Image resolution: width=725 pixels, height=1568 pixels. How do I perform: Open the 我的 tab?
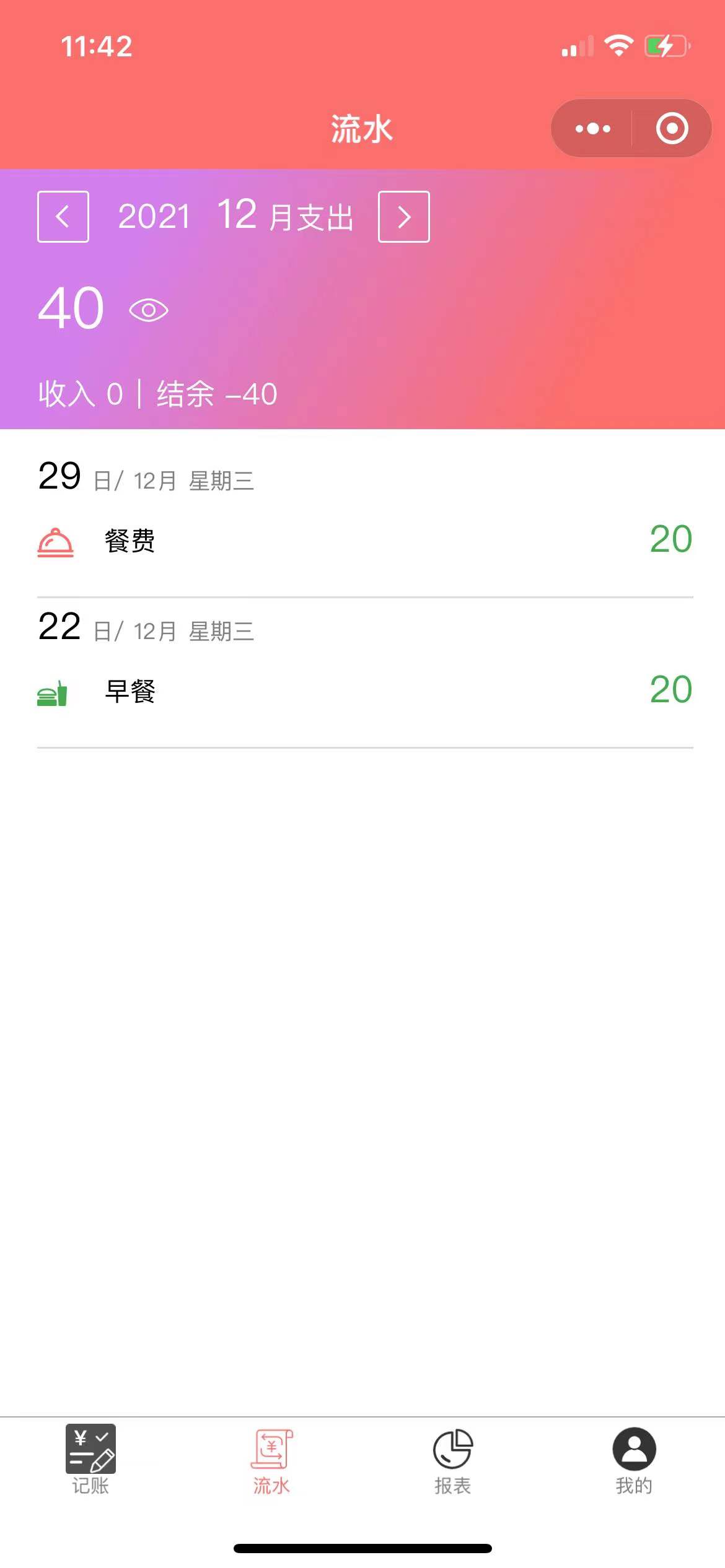[x=634, y=1460]
